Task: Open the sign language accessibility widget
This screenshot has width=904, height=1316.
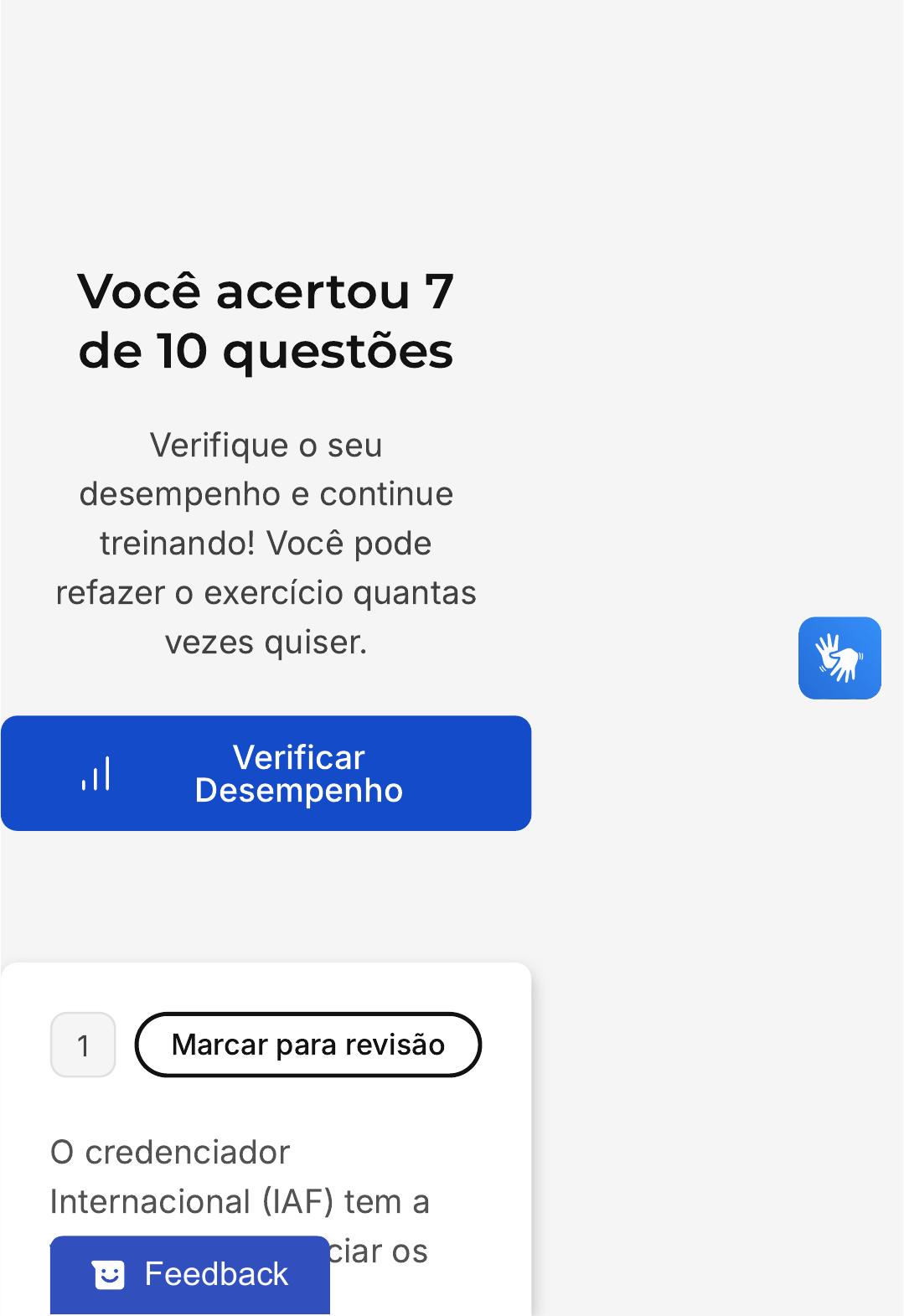Action: 839,658
